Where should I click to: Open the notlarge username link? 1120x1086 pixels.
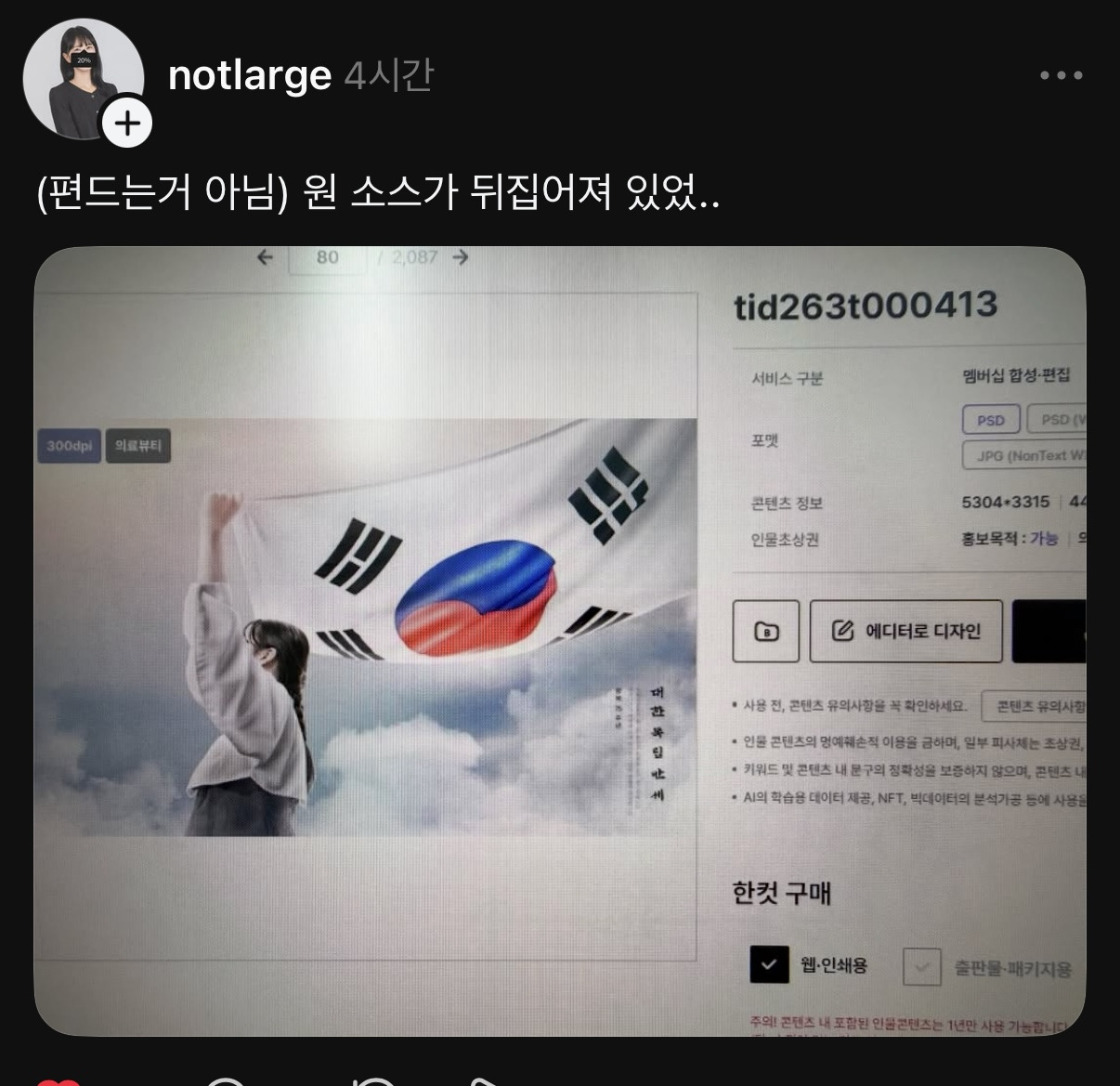[x=249, y=75]
